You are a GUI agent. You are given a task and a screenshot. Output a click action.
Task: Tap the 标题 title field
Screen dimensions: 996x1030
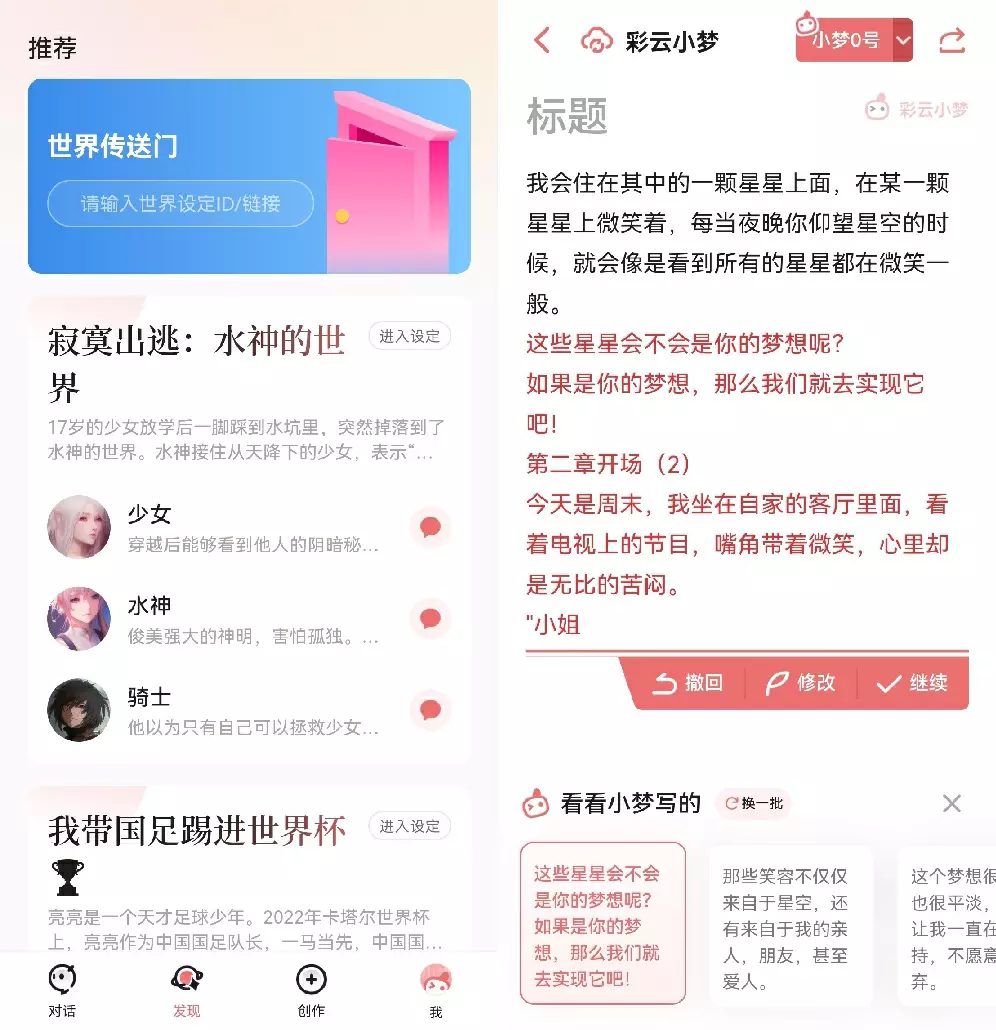point(568,117)
